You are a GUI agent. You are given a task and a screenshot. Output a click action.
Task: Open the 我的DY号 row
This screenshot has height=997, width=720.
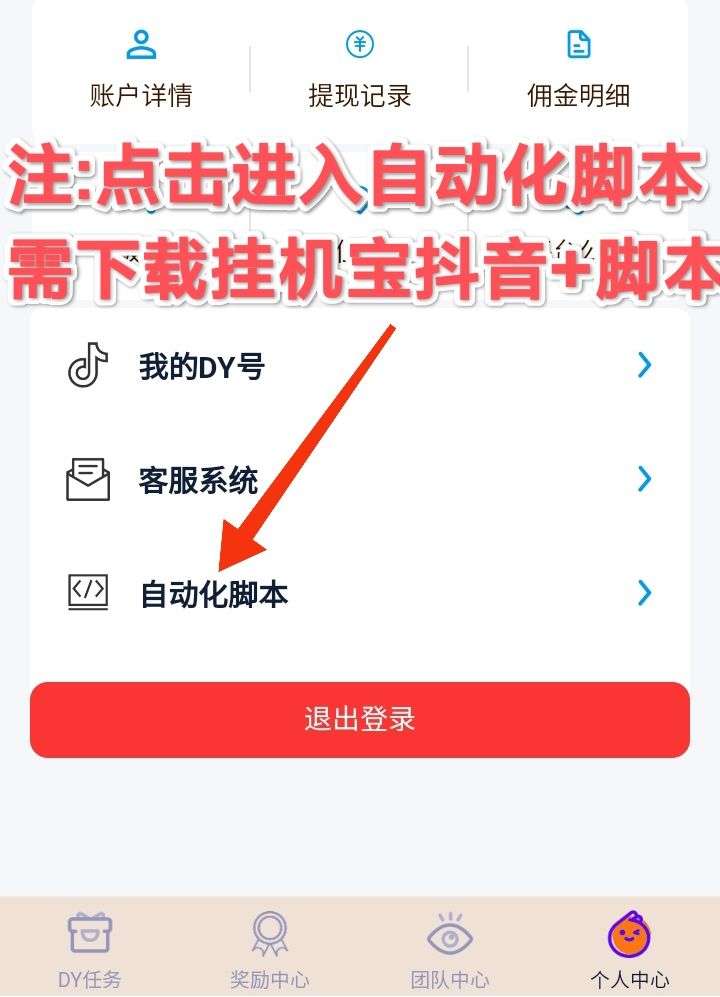[x=360, y=367]
